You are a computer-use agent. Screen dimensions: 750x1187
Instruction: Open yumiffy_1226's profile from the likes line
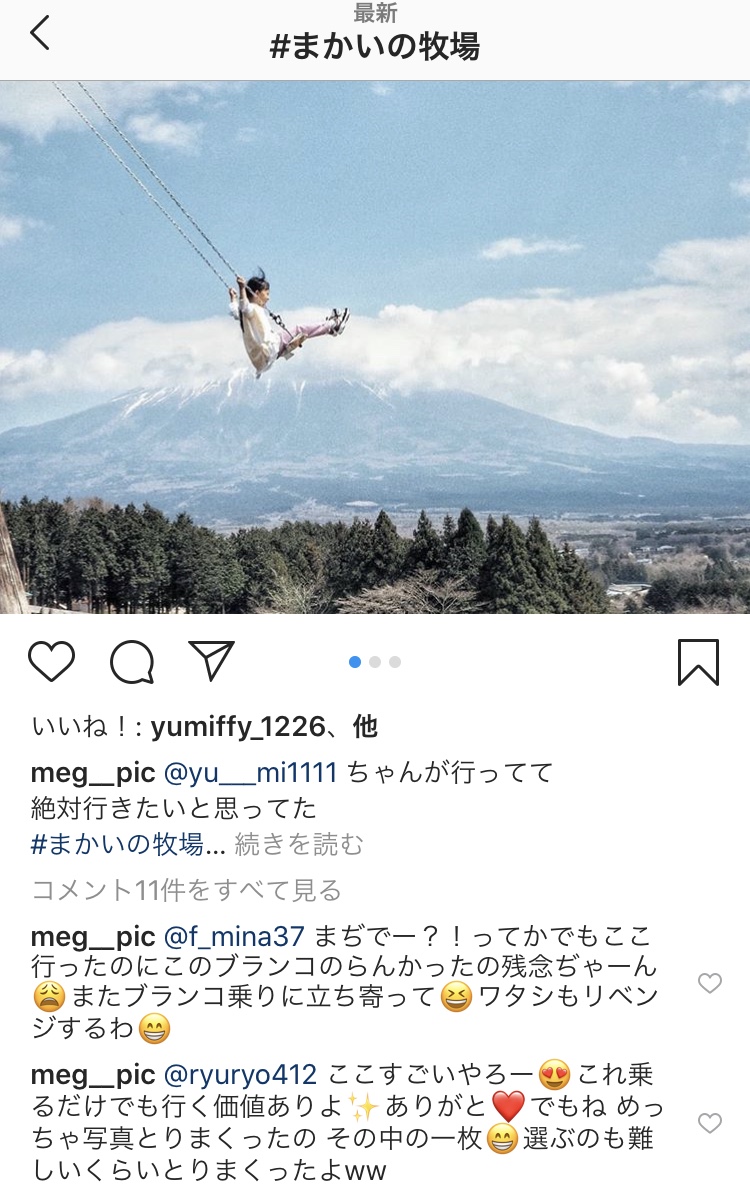tap(237, 727)
